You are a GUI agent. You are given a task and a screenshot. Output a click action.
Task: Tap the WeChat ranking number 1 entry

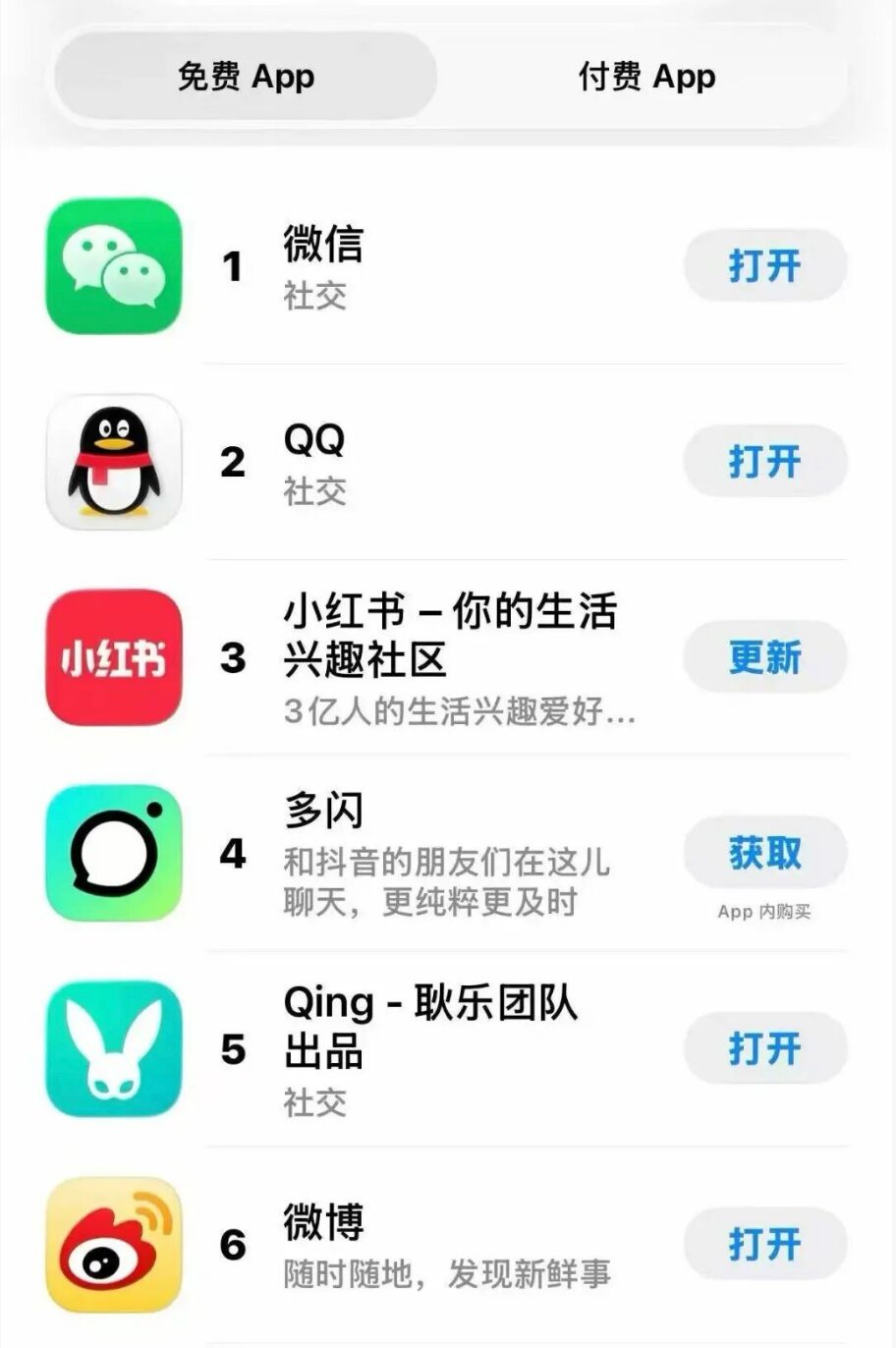click(x=231, y=266)
